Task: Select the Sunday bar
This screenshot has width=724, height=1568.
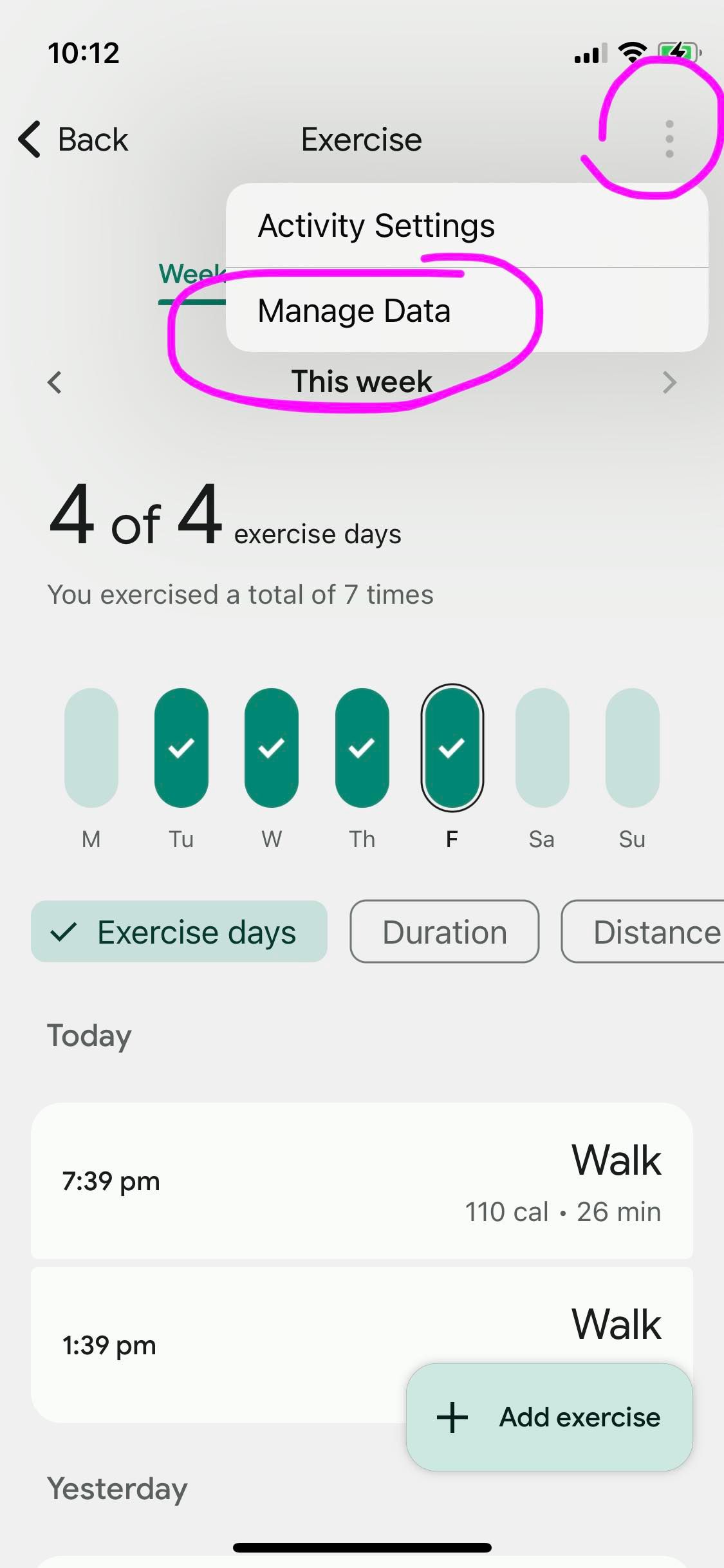Action: 632,747
